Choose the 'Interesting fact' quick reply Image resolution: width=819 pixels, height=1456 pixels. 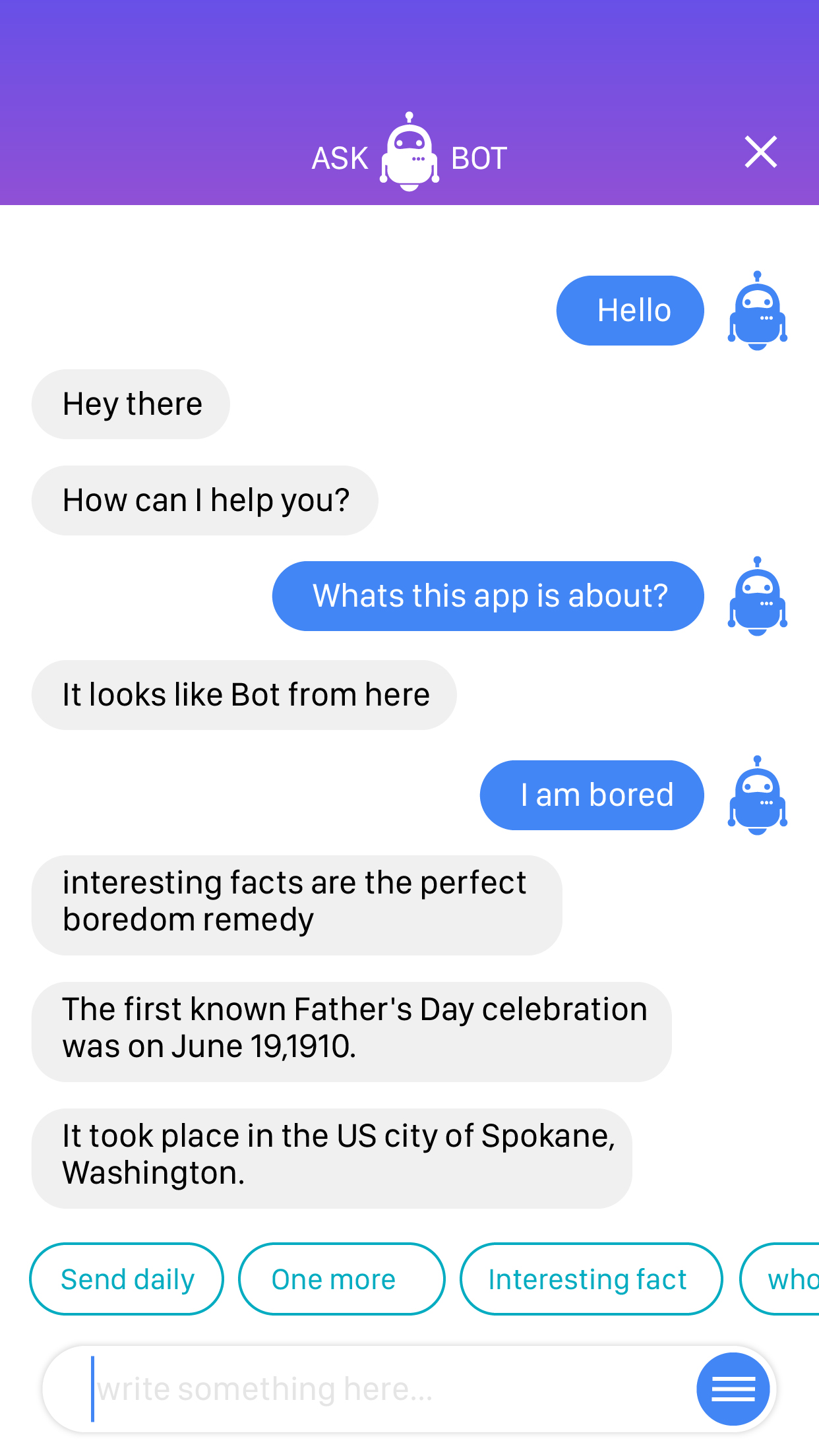pos(590,1278)
